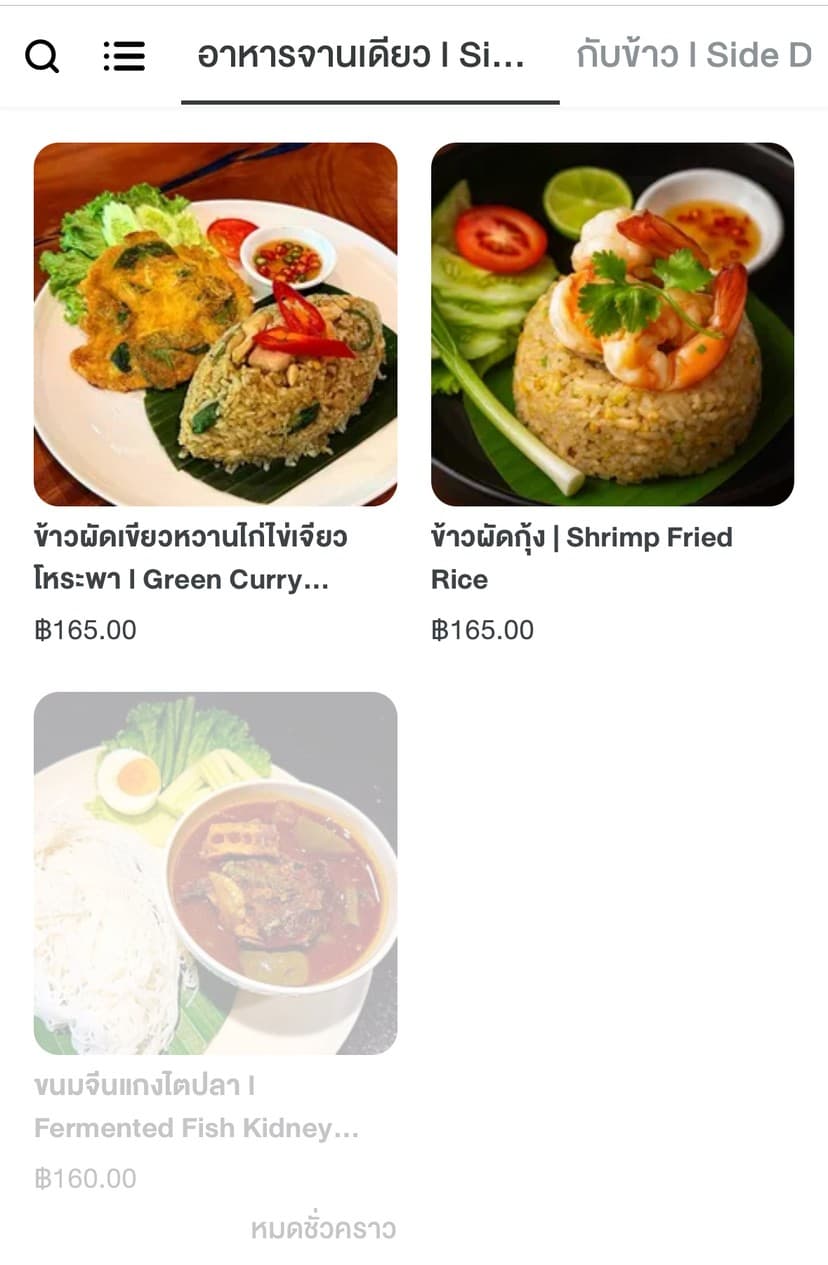828x1265 pixels.
Task: Click the ฿160.00 price of the sold-out dish
Action: pyautogui.click(x=83, y=1178)
